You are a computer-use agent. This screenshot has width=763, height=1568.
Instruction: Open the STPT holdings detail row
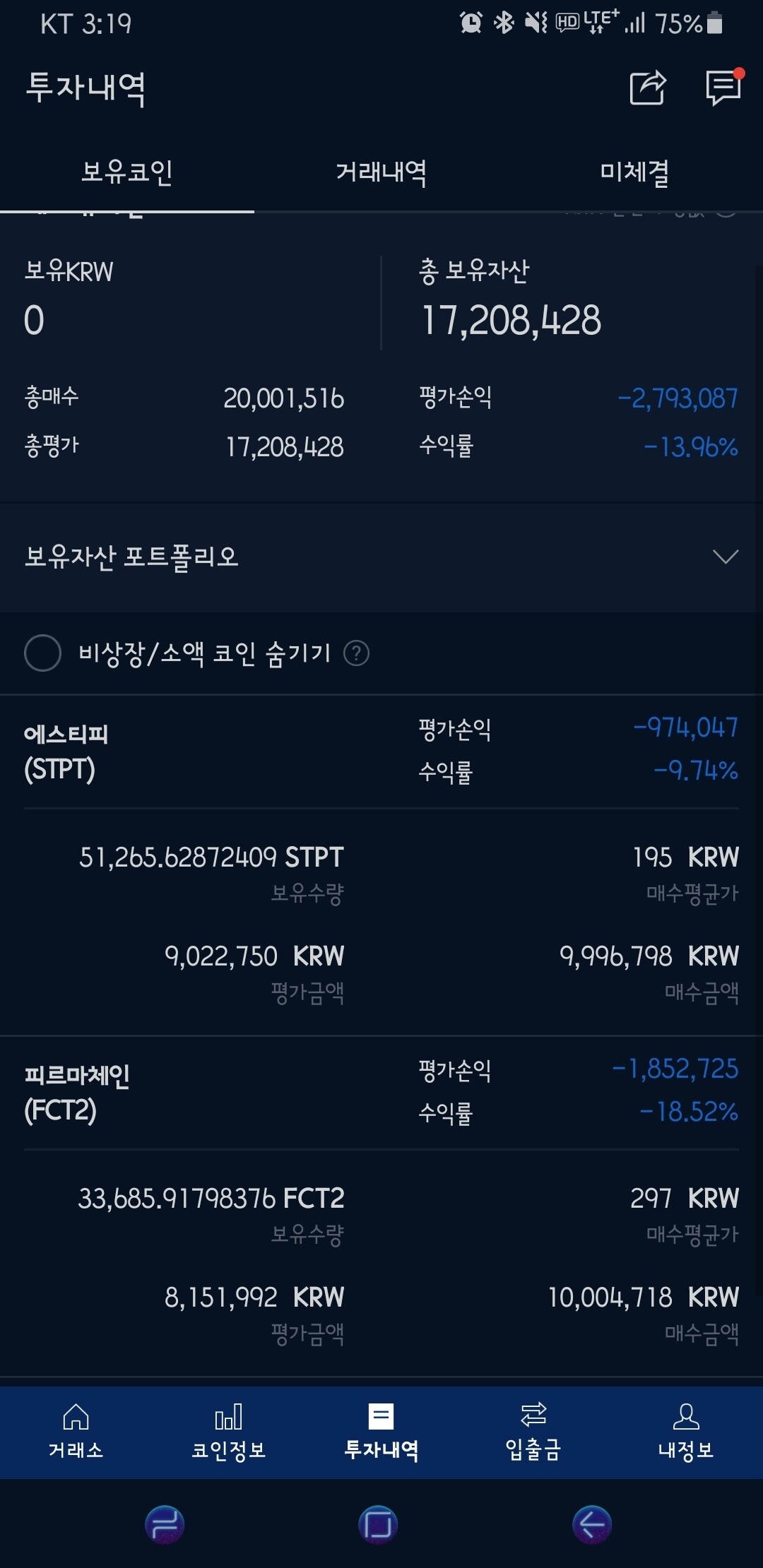(381, 918)
